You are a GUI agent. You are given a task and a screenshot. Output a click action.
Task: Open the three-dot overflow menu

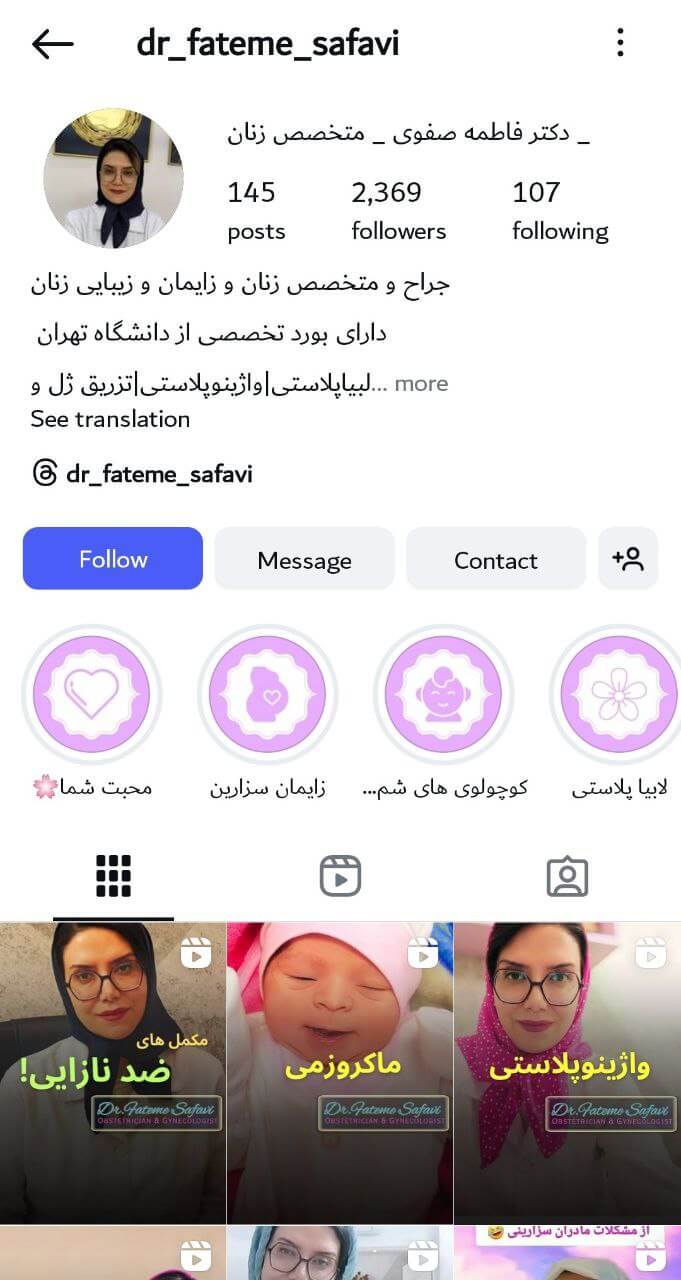[x=620, y=43]
